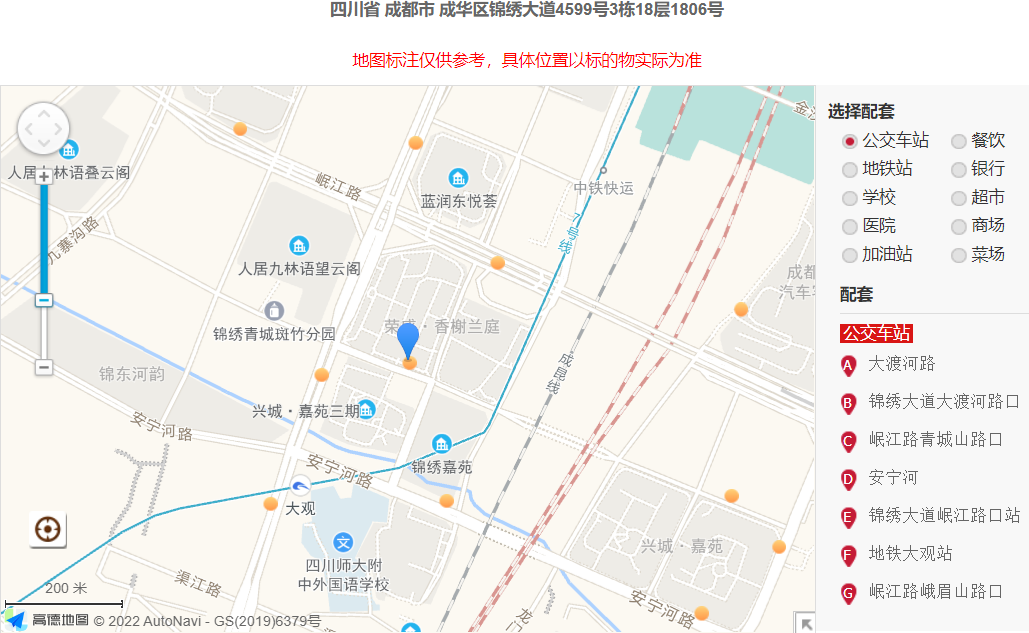
Task: Zoom in with the map plus button
Action: [44, 177]
